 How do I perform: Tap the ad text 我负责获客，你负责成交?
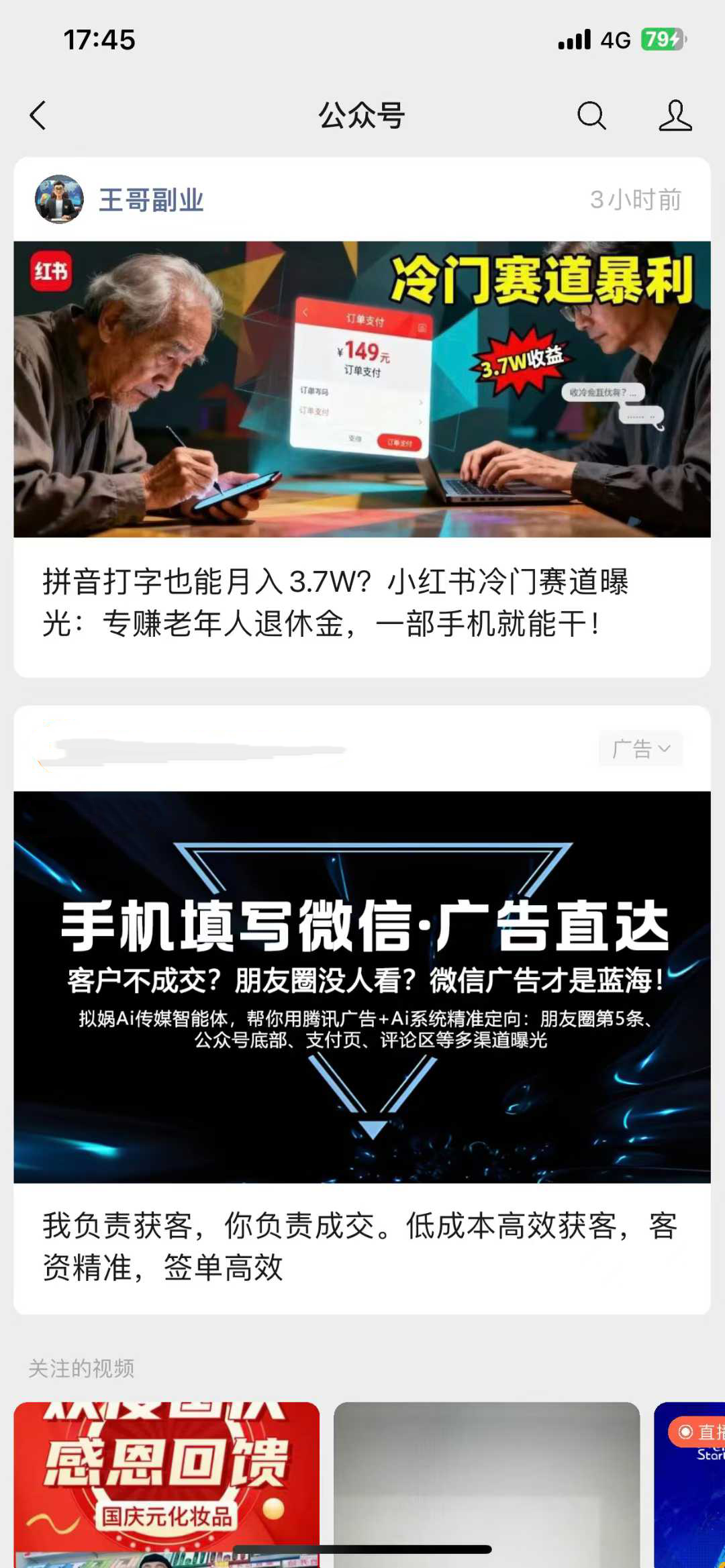coord(336,1245)
